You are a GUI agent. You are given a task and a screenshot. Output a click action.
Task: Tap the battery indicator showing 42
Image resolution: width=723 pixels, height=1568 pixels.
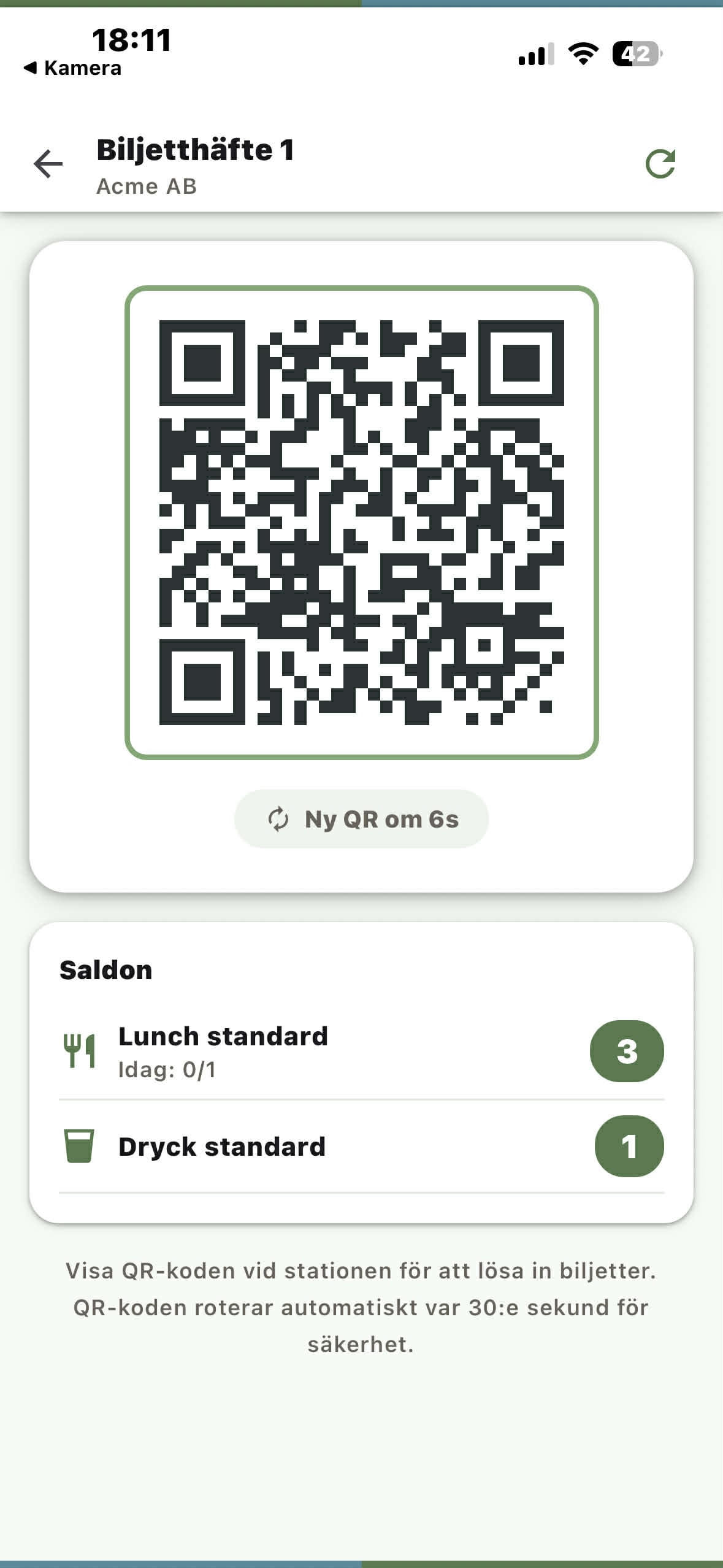pos(637,55)
